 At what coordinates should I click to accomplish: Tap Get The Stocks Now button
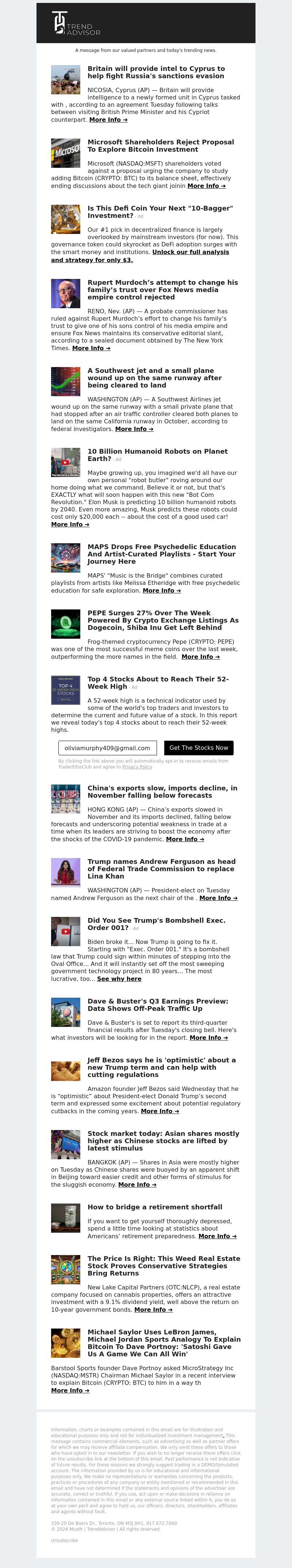point(198,748)
